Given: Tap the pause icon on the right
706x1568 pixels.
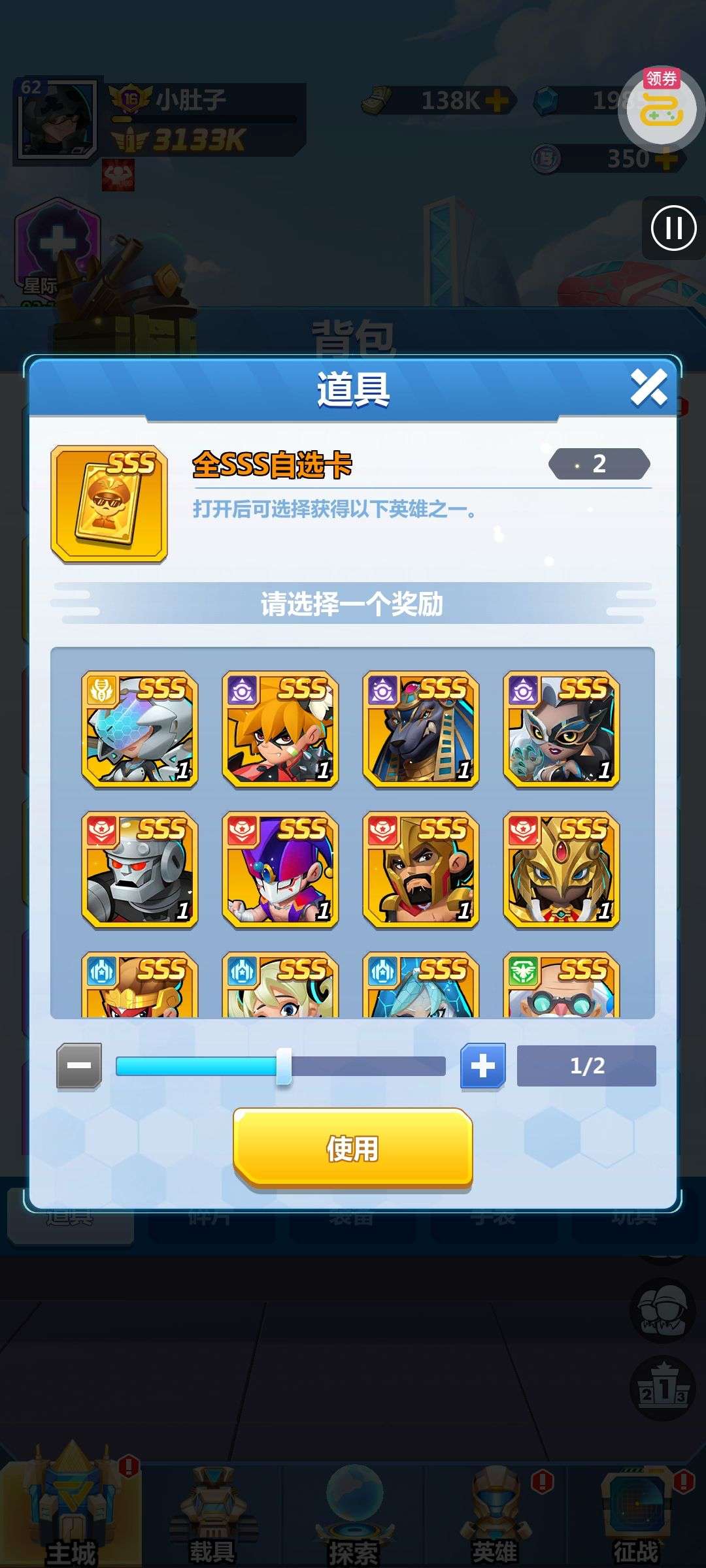Looking at the screenshot, I should (x=673, y=228).
